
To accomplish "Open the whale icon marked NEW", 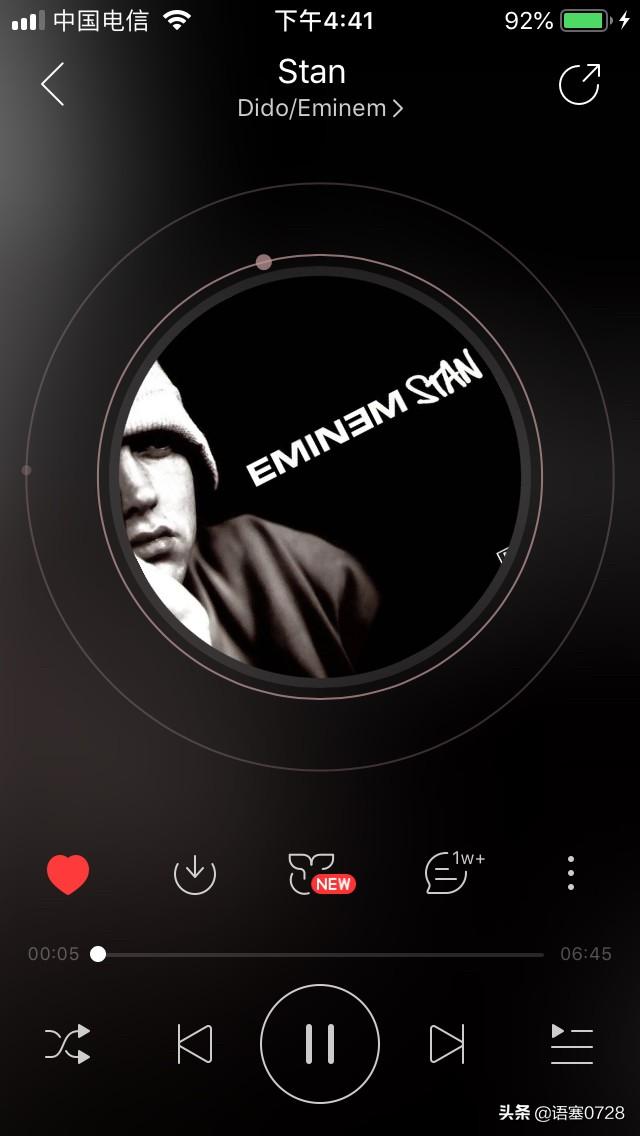I will tap(318, 874).
